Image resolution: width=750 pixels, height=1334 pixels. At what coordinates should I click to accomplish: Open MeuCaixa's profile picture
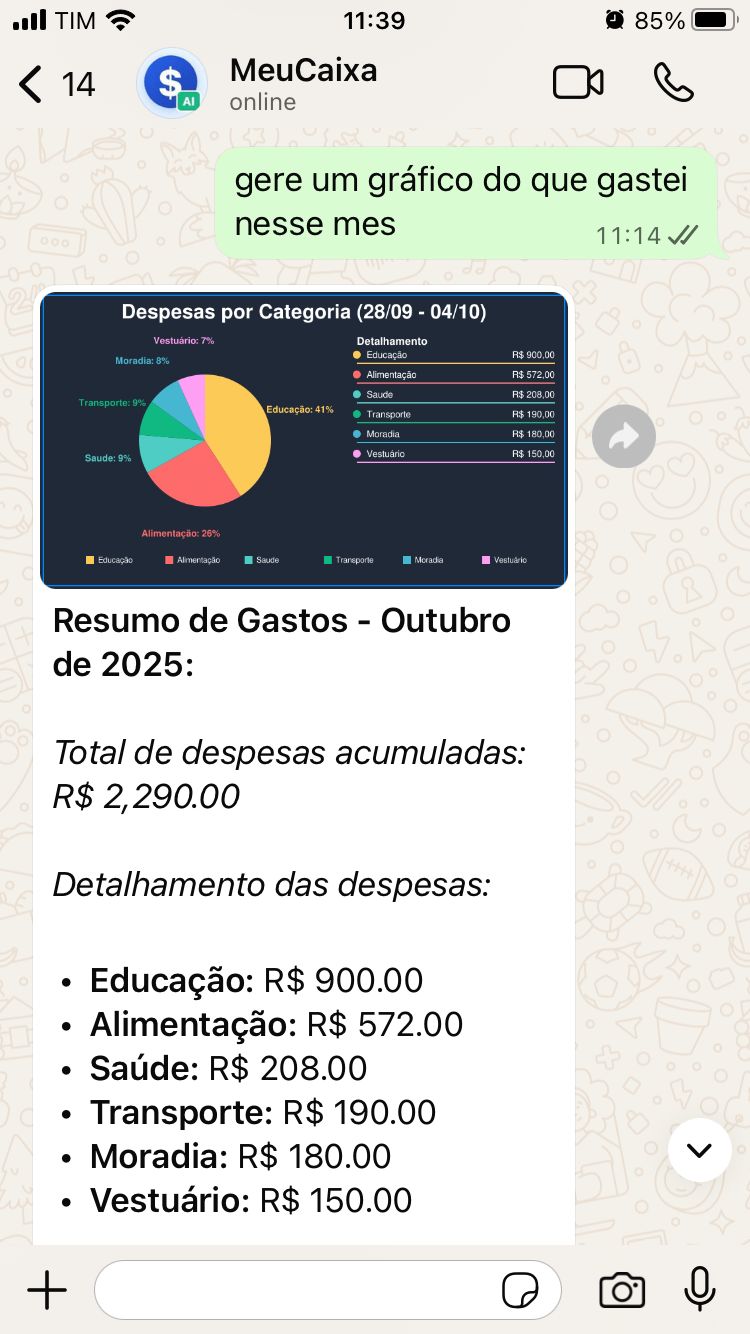pyautogui.click(x=171, y=84)
